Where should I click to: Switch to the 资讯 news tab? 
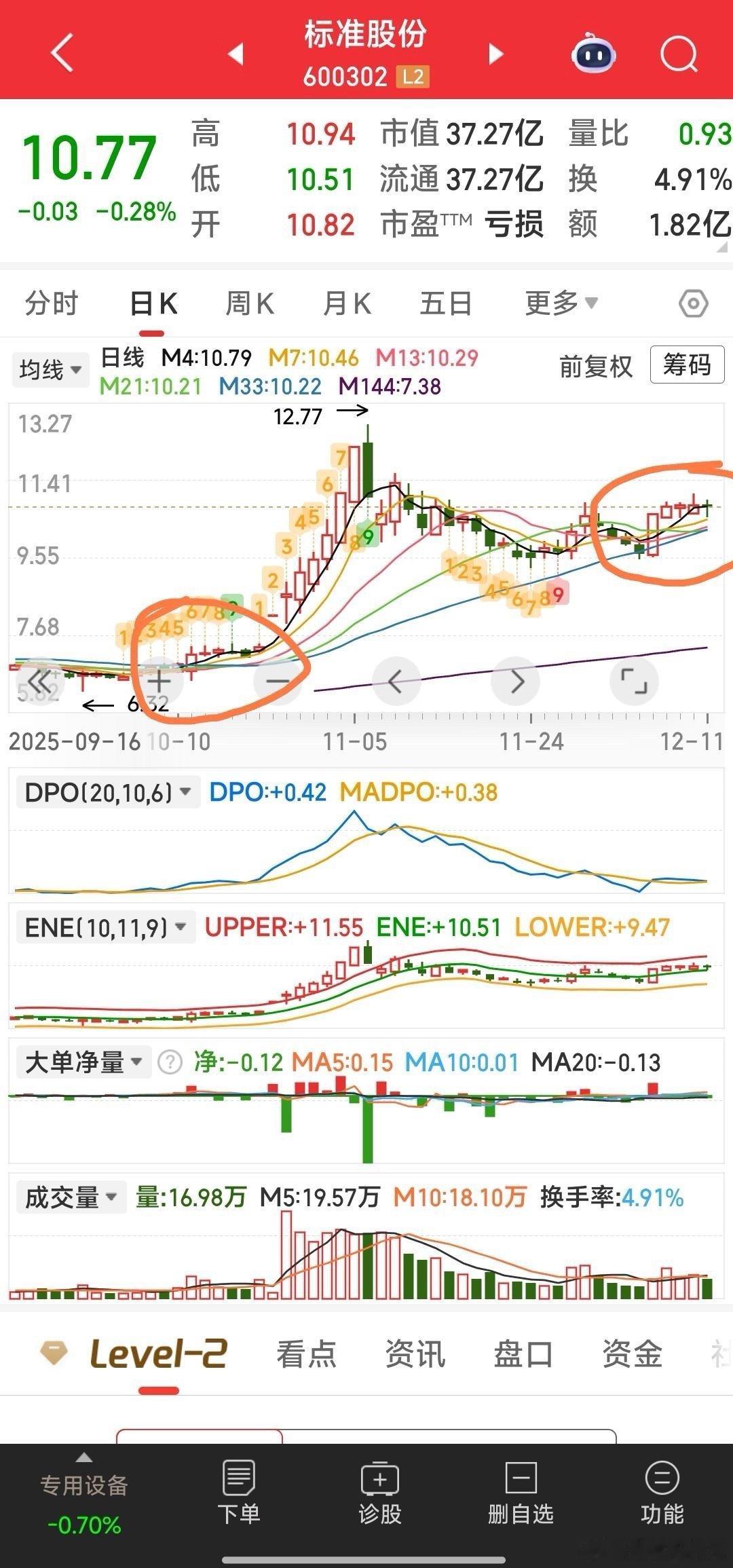click(416, 1354)
